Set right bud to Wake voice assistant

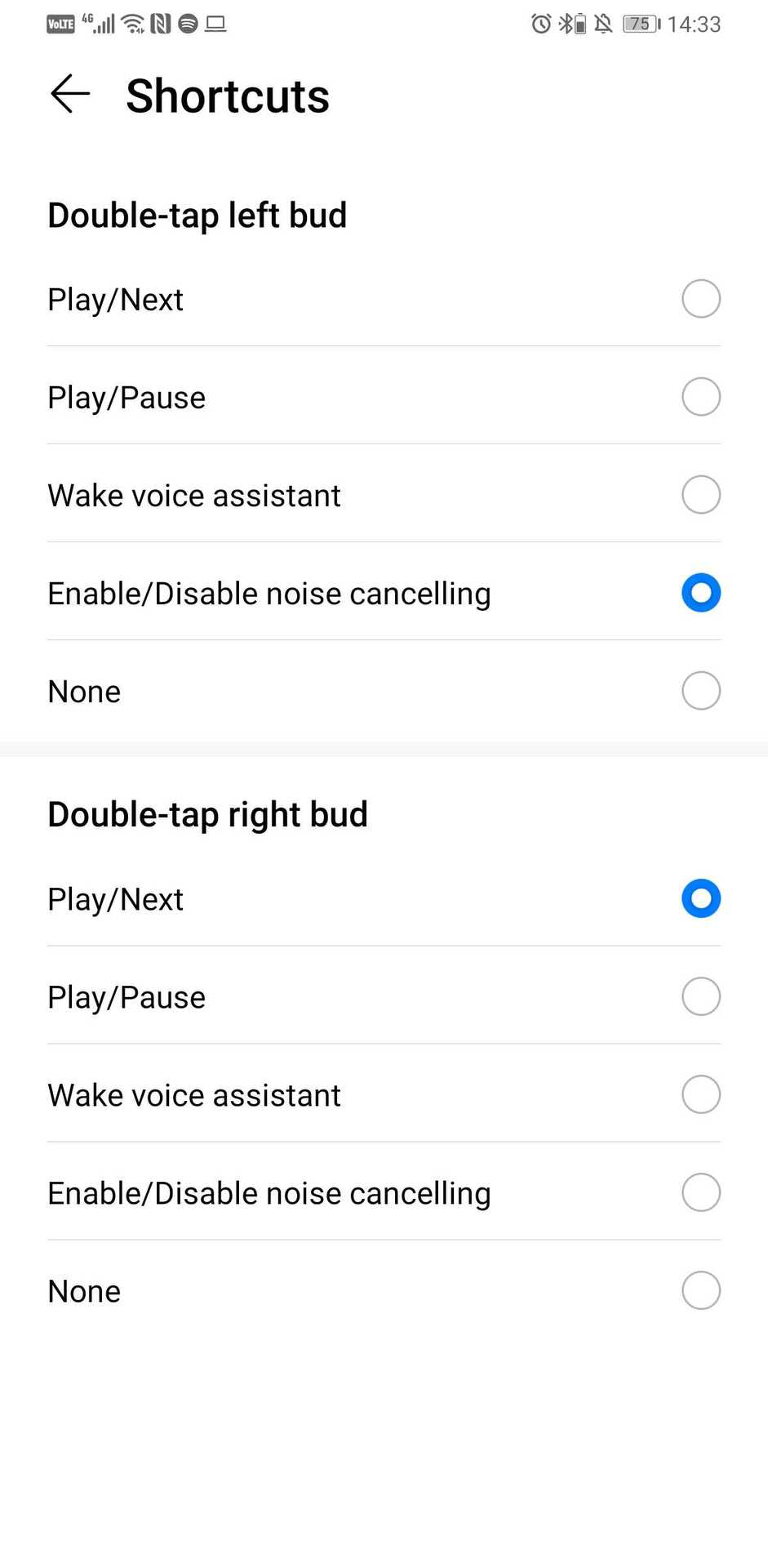[700, 1094]
